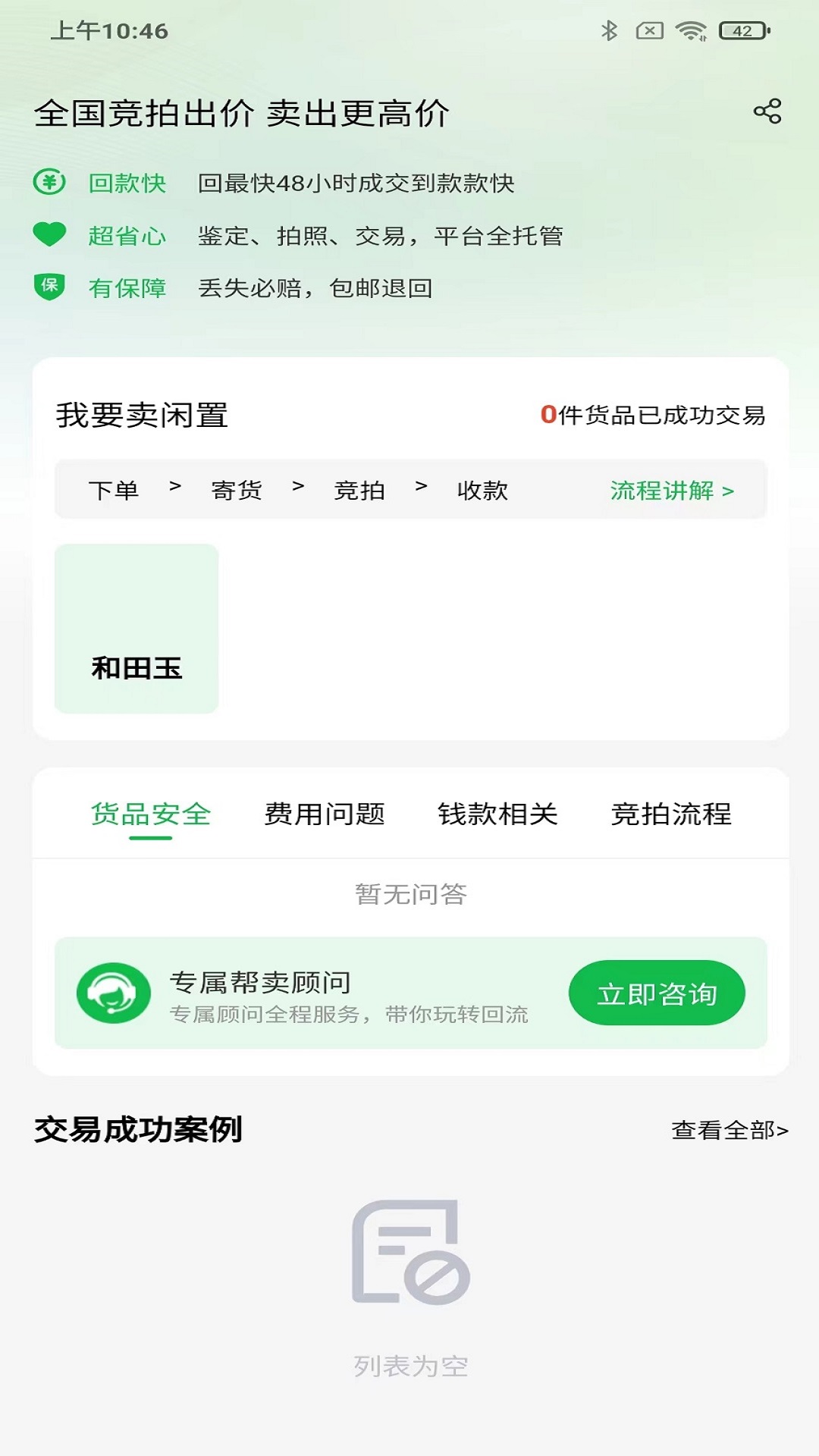This screenshot has width=819, height=1456.
Task: Click the arrow between 下单 and 寄货
Action: [x=175, y=491]
